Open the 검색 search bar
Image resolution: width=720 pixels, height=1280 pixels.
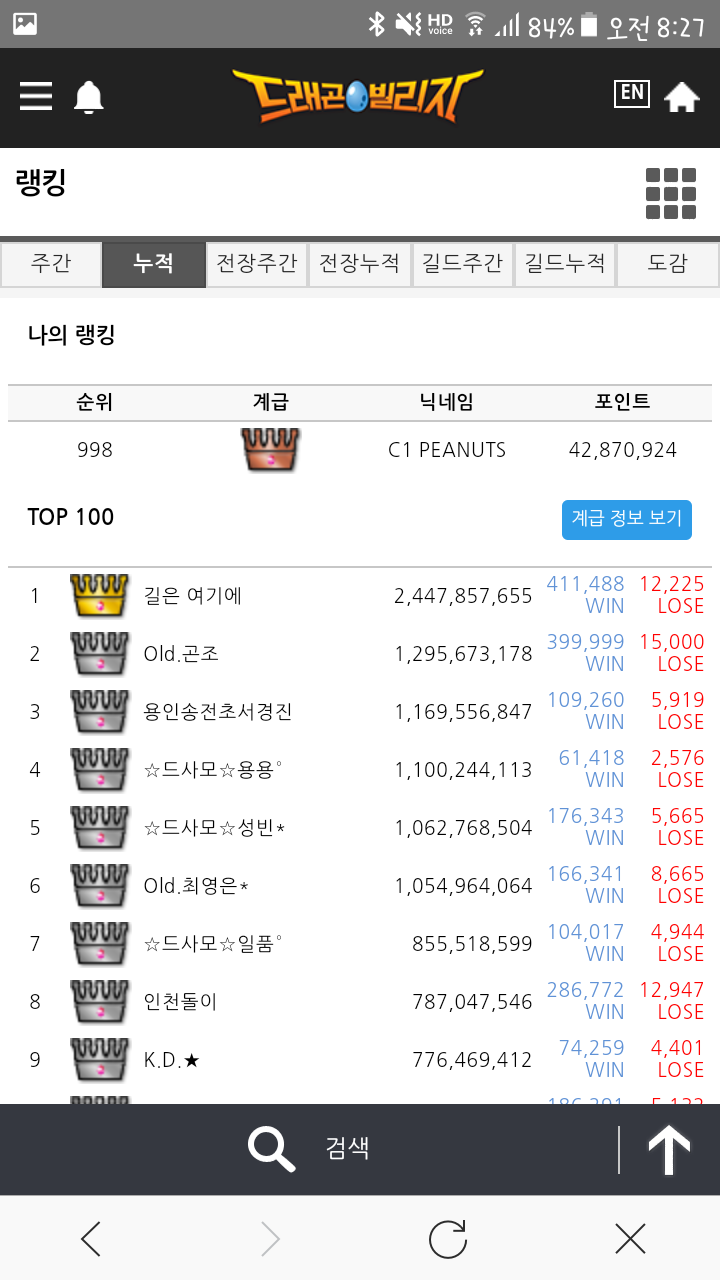coord(310,1148)
